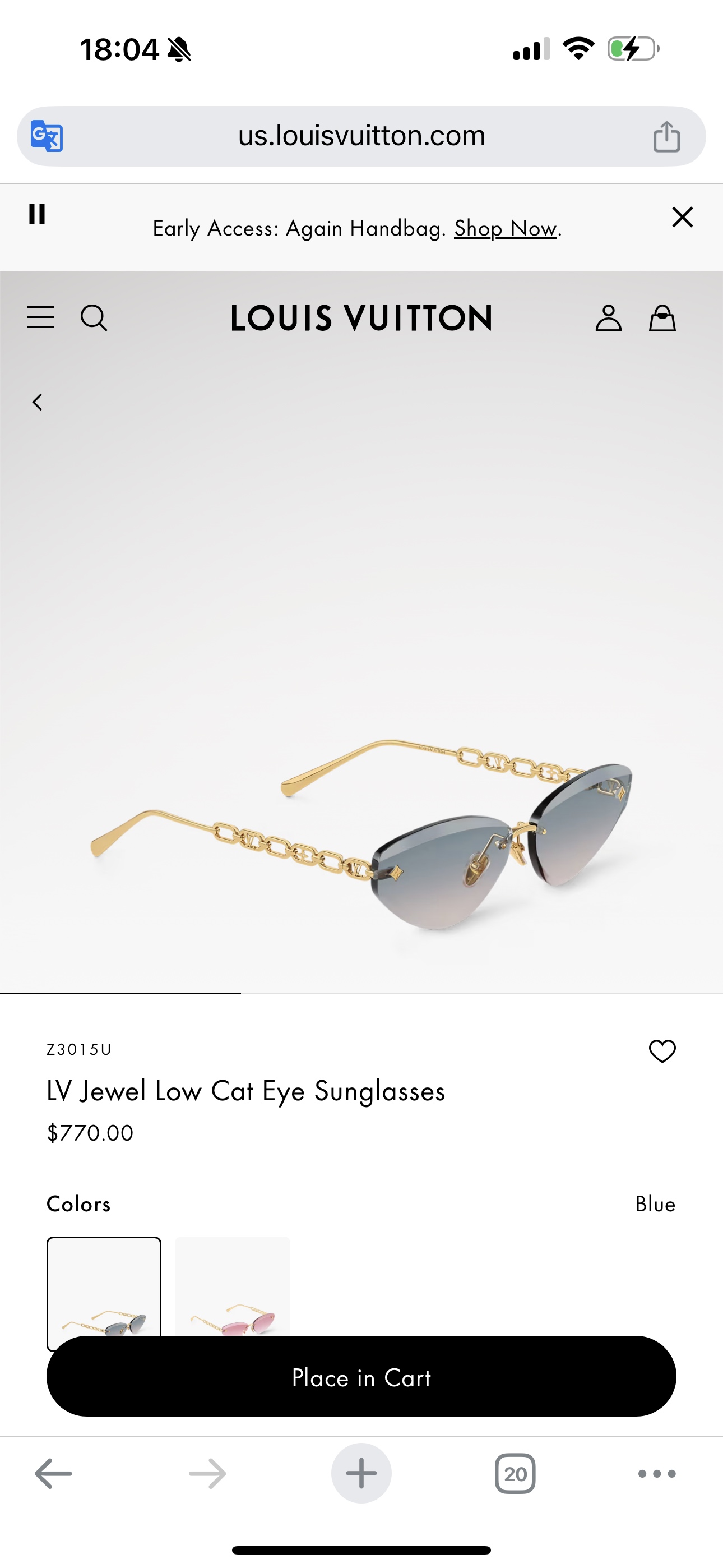The image size is (723, 1568).
Task: Open the hamburger navigation menu
Action: 40,317
